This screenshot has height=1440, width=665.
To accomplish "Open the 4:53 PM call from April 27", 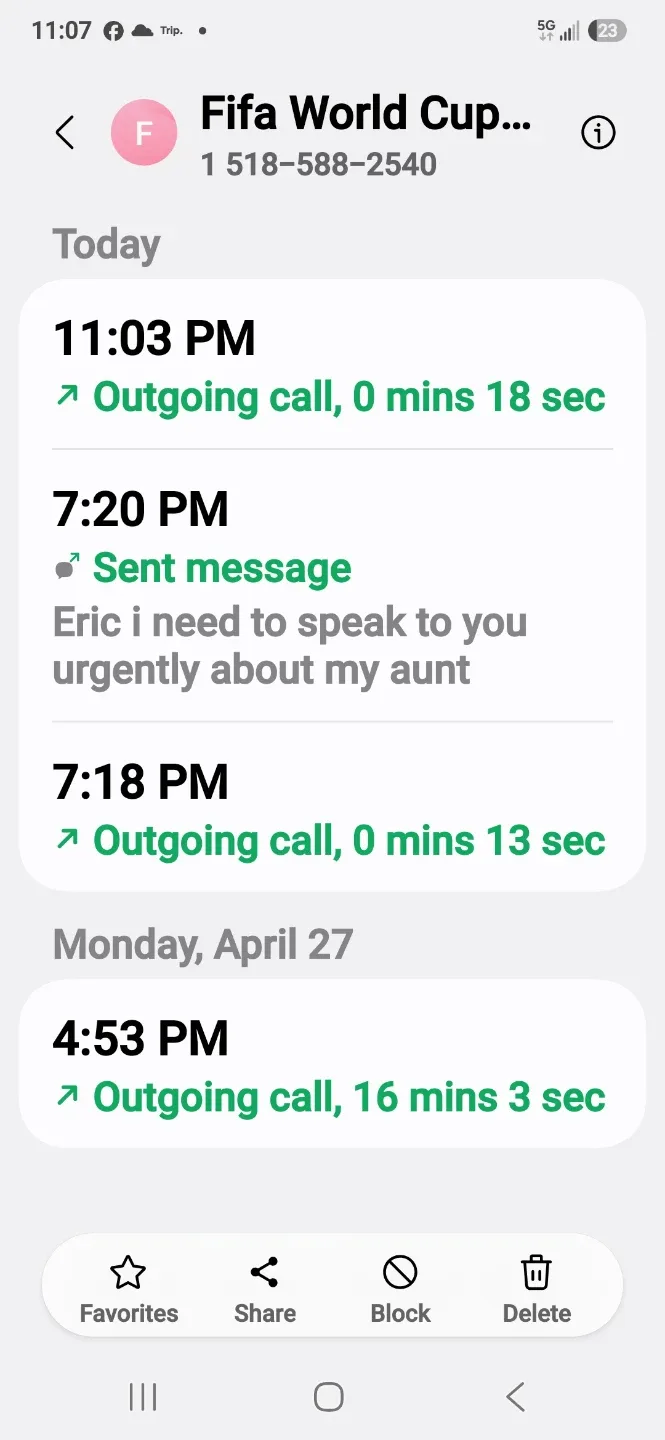I will (x=332, y=1064).
